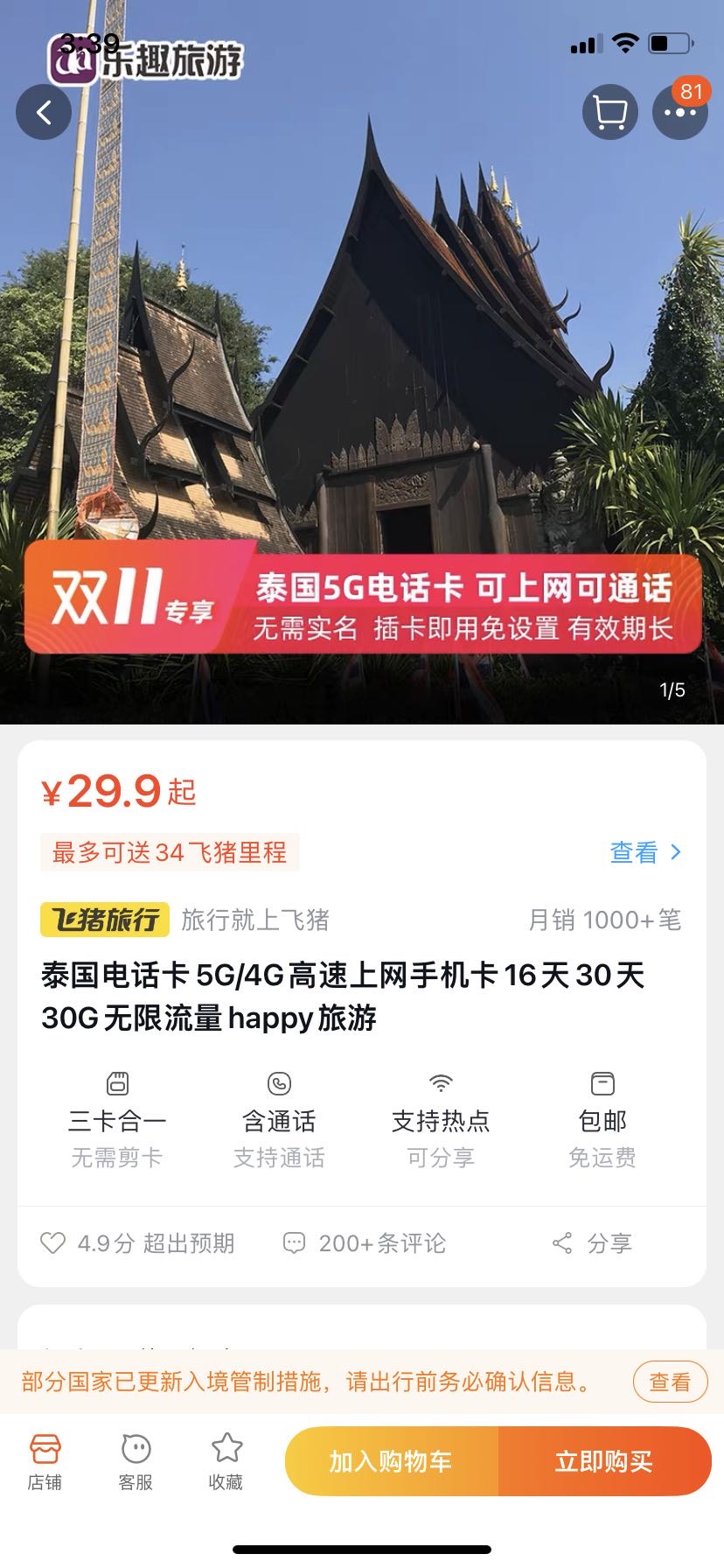
Task: Tap the 支持热点 hotspot Wi-Fi icon
Action: point(442,1085)
